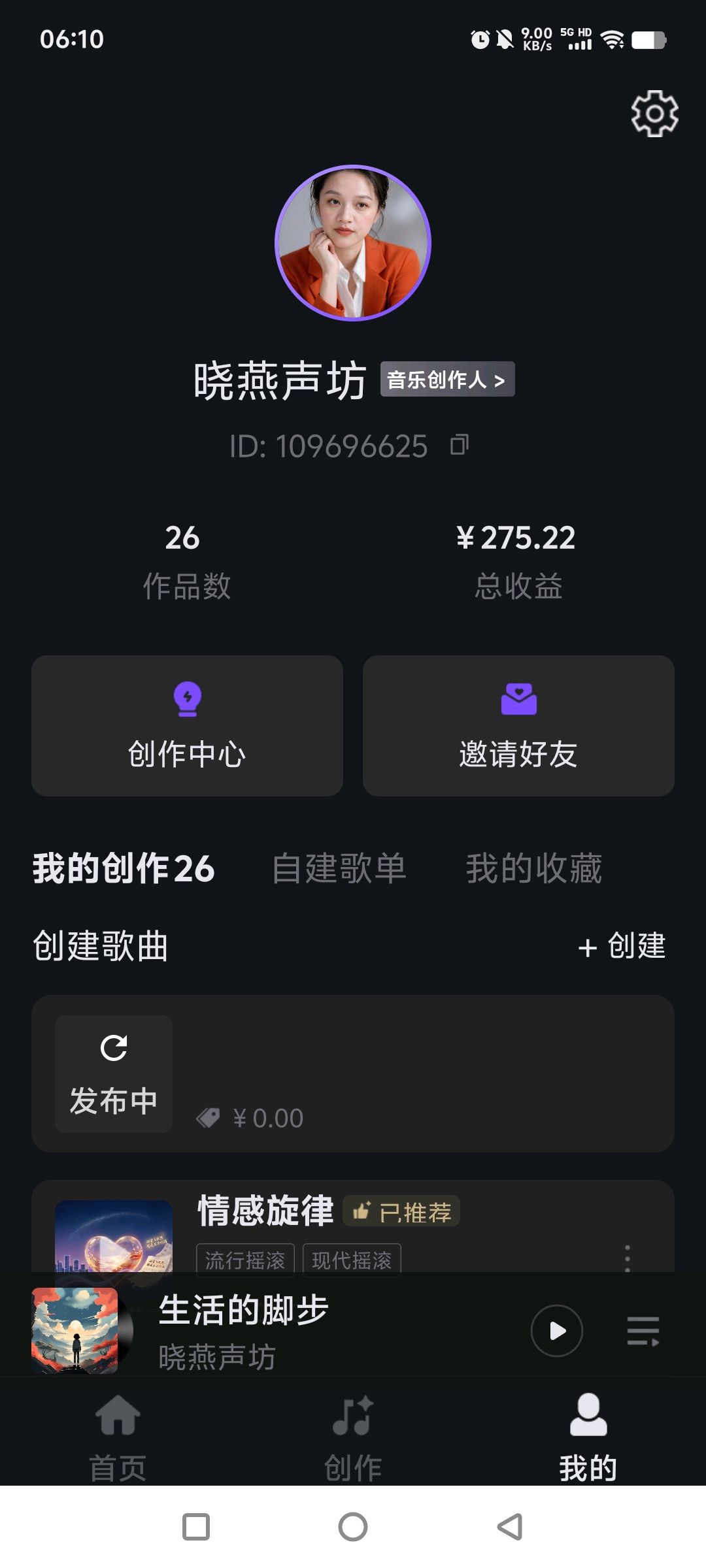The height and width of the screenshot is (1568, 706).
Task: Select the 我的 bottom tab
Action: 588,1437
